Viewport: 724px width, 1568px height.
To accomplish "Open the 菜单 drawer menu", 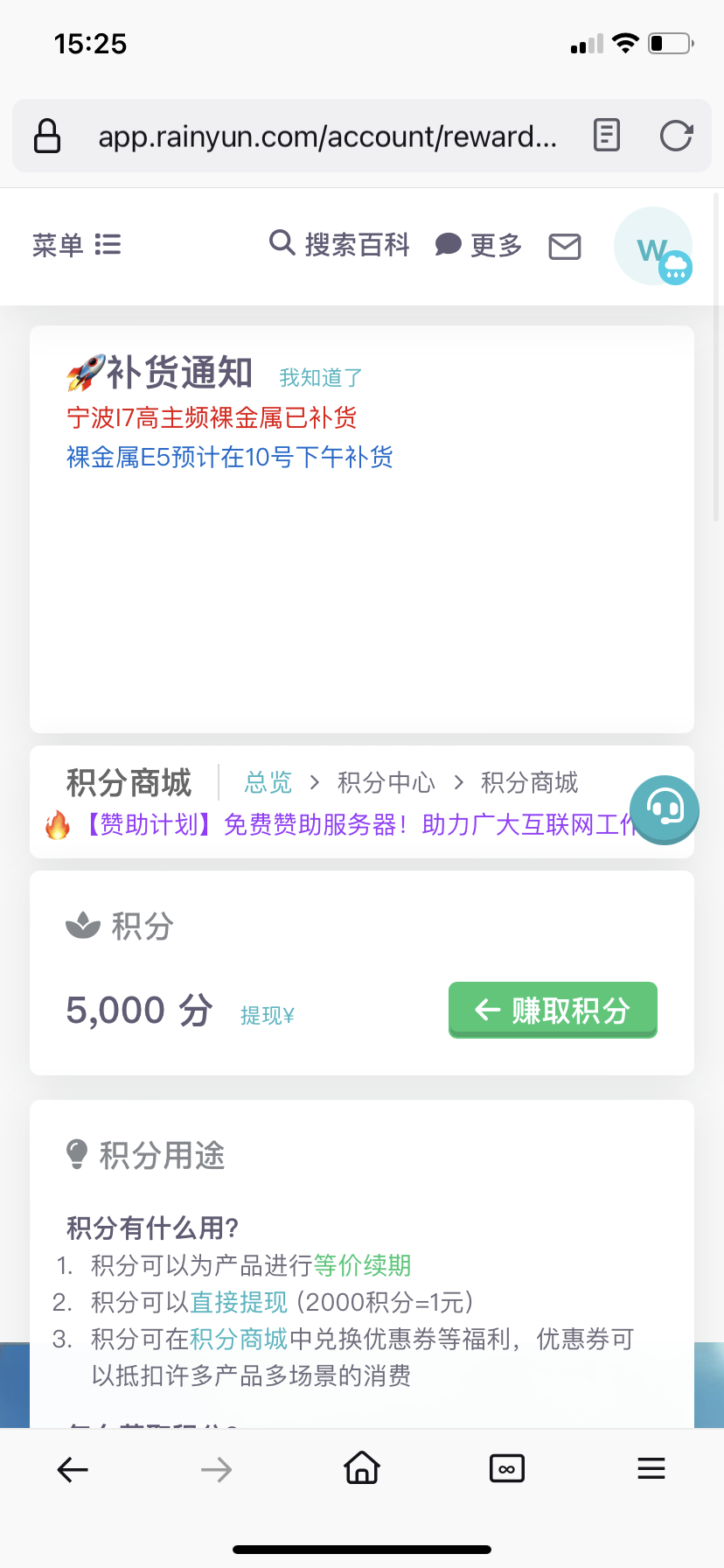I will pos(77,245).
